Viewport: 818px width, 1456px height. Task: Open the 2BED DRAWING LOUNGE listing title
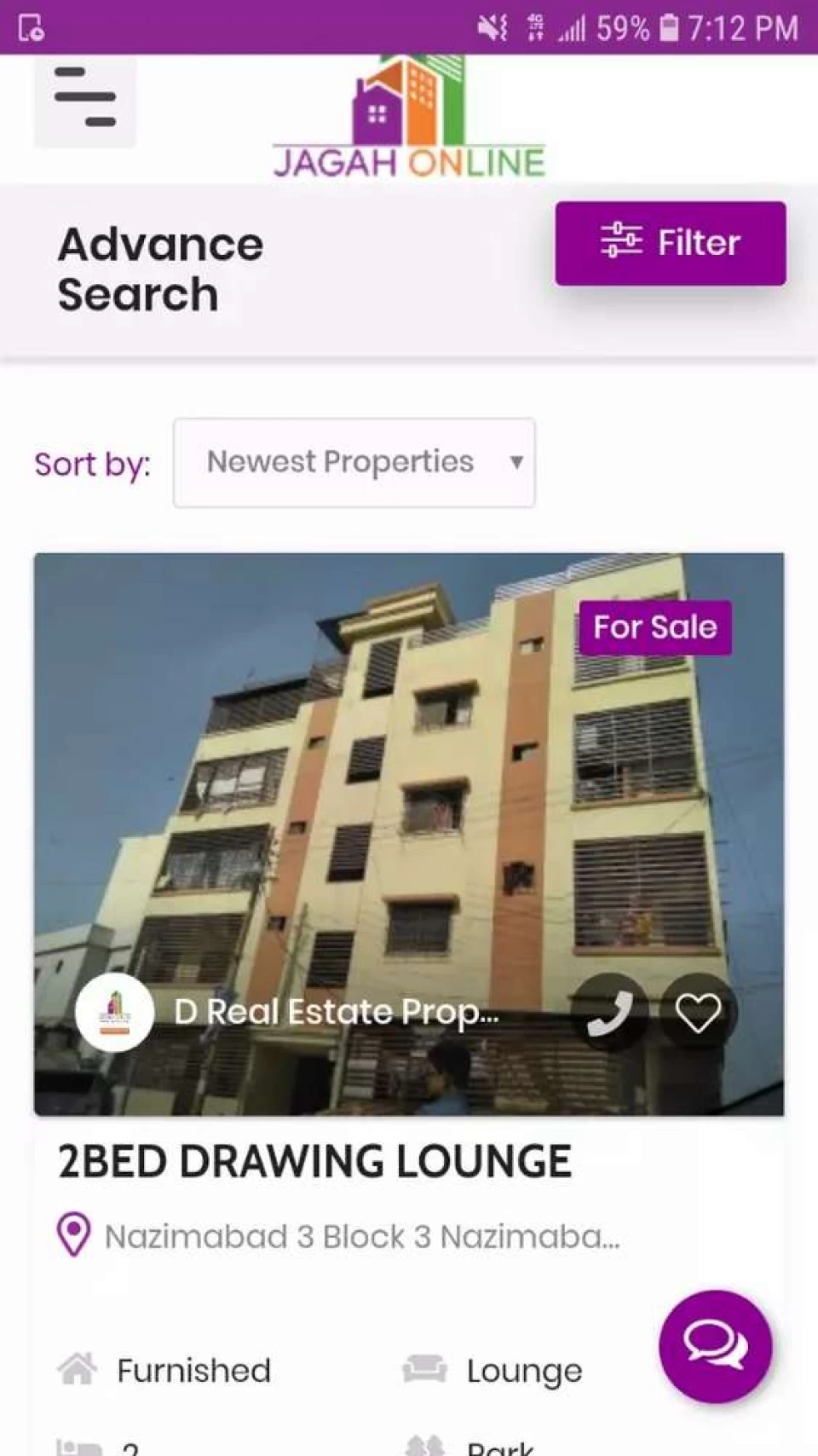[314, 1162]
